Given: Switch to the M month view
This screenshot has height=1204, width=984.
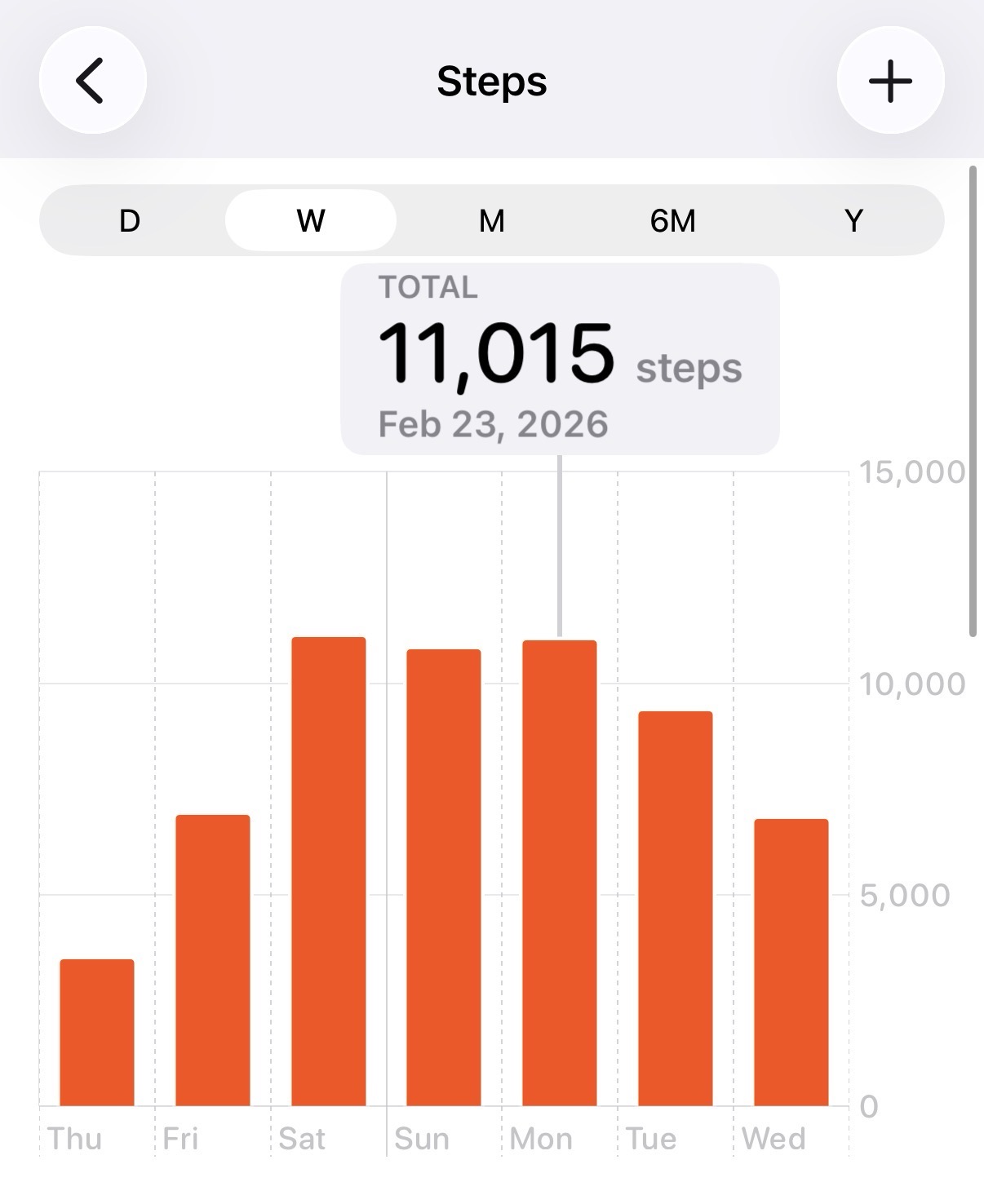Looking at the screenshot, I should 492,220.
